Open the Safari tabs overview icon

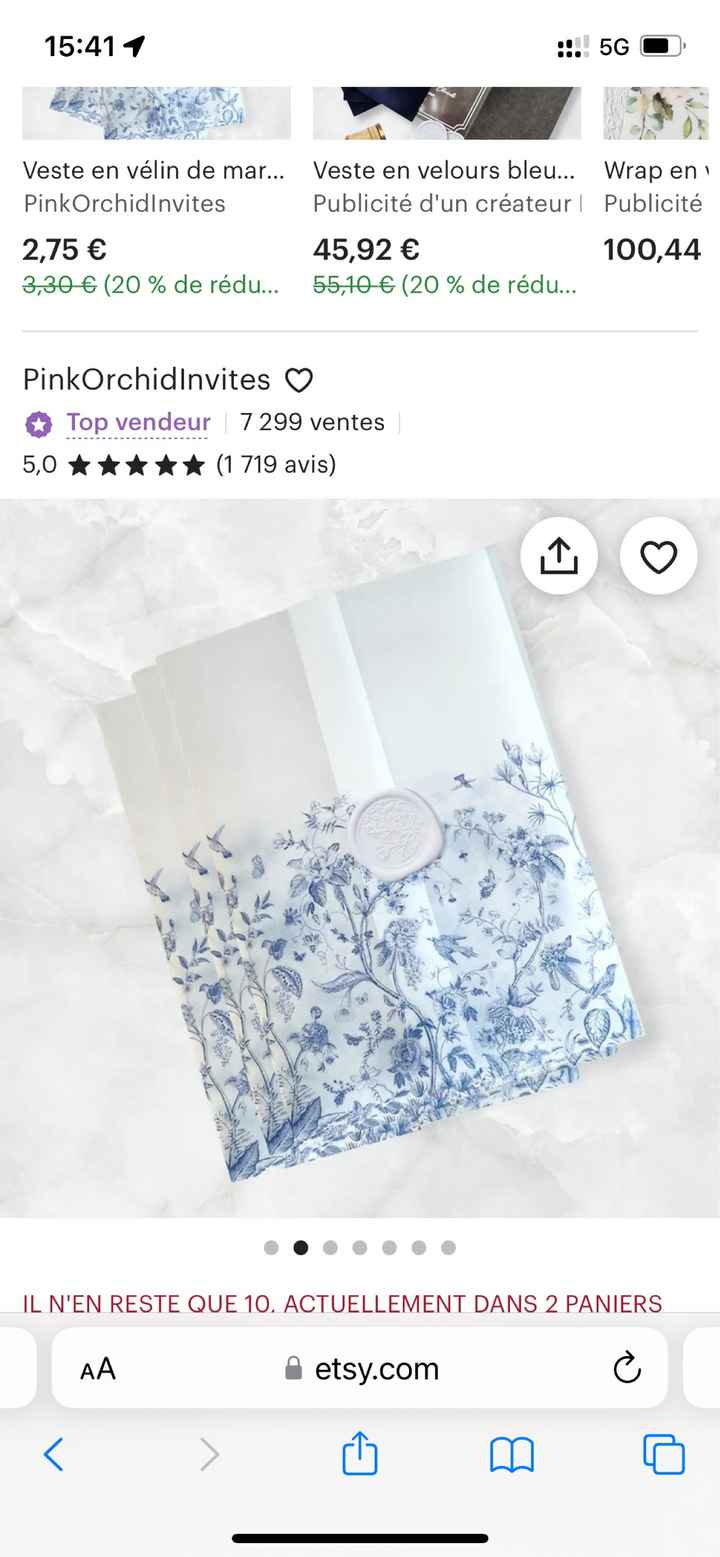point(662,1456)
